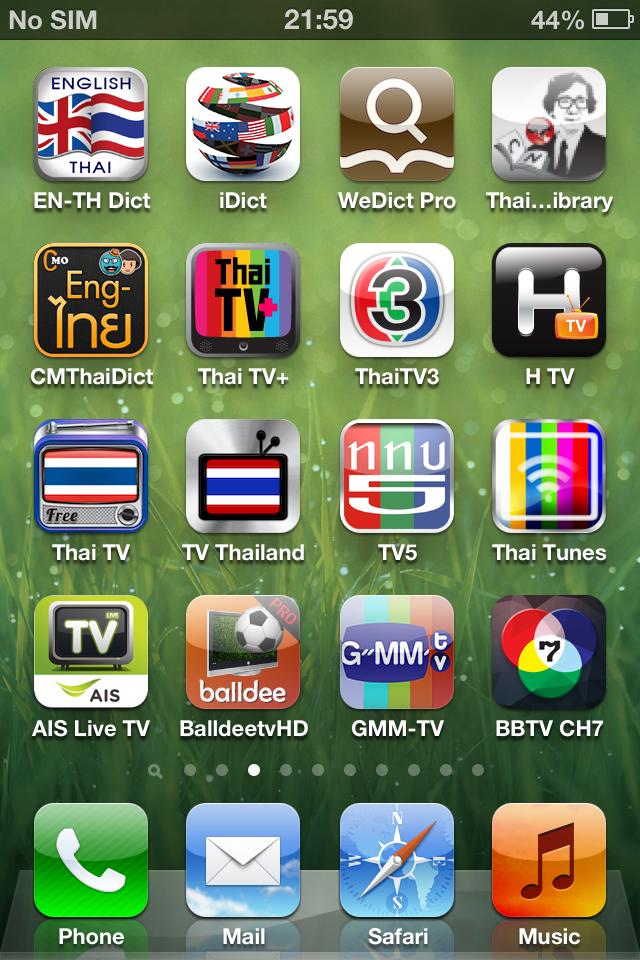
Task: Open the Thai TV+ app
Action: (x=243, y=300)
